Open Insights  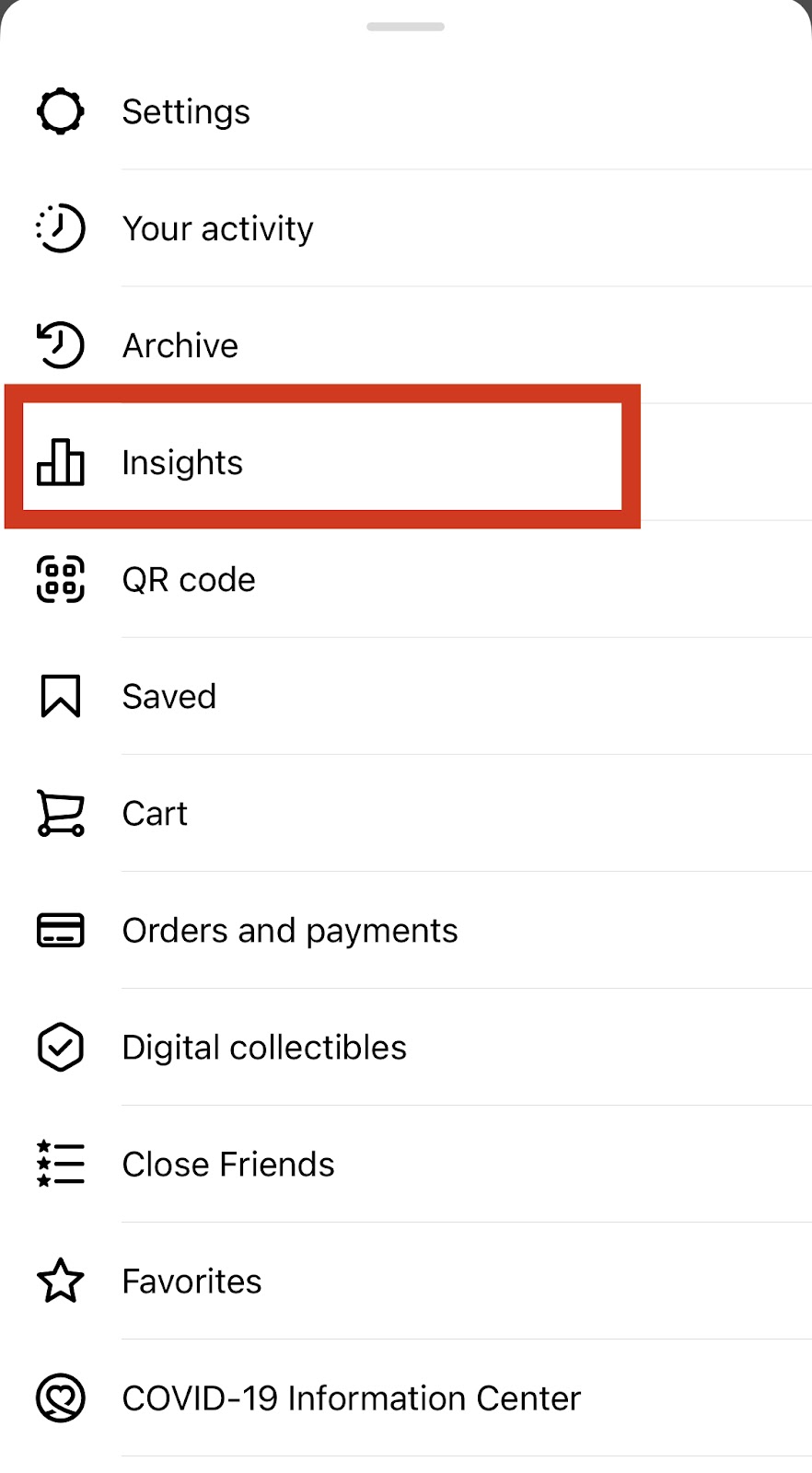182,462
